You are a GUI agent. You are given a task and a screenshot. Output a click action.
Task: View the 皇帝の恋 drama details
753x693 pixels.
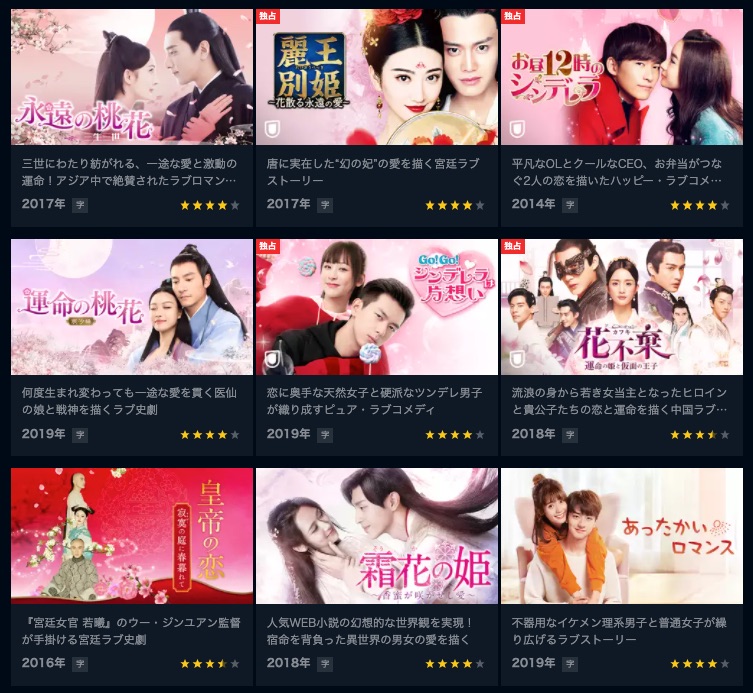[x=131, y=536]
